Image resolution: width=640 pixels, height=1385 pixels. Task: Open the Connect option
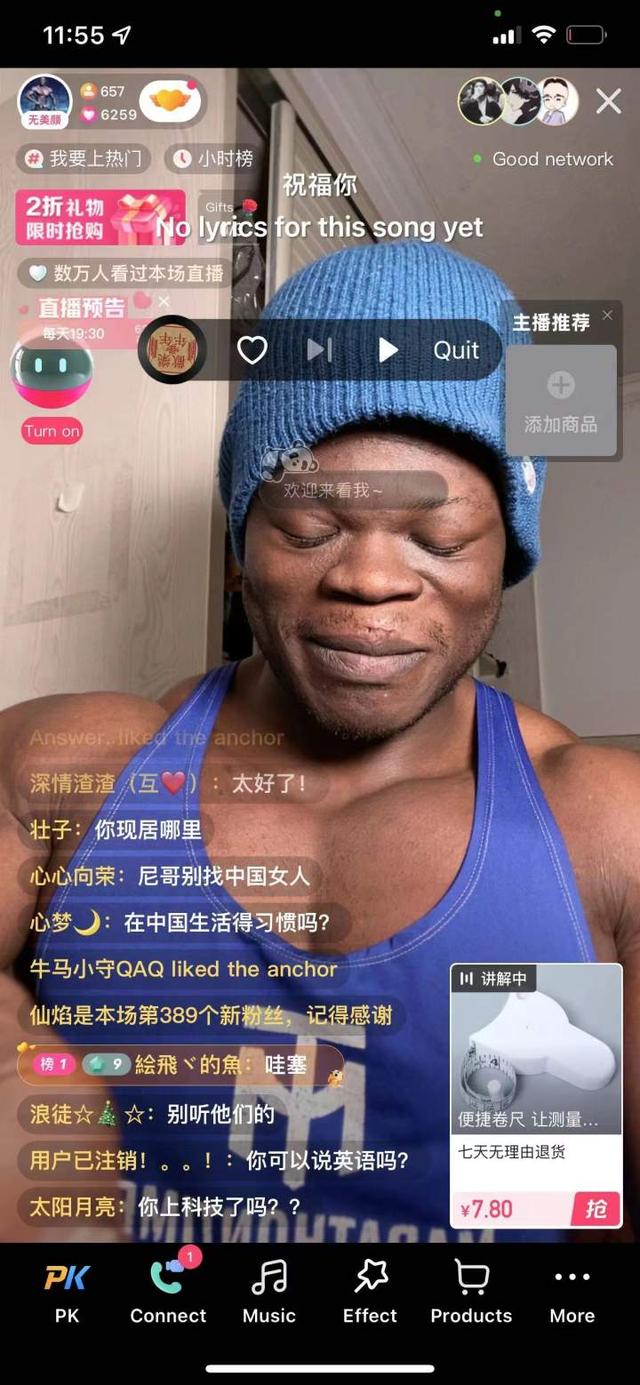click(168, 1291)
